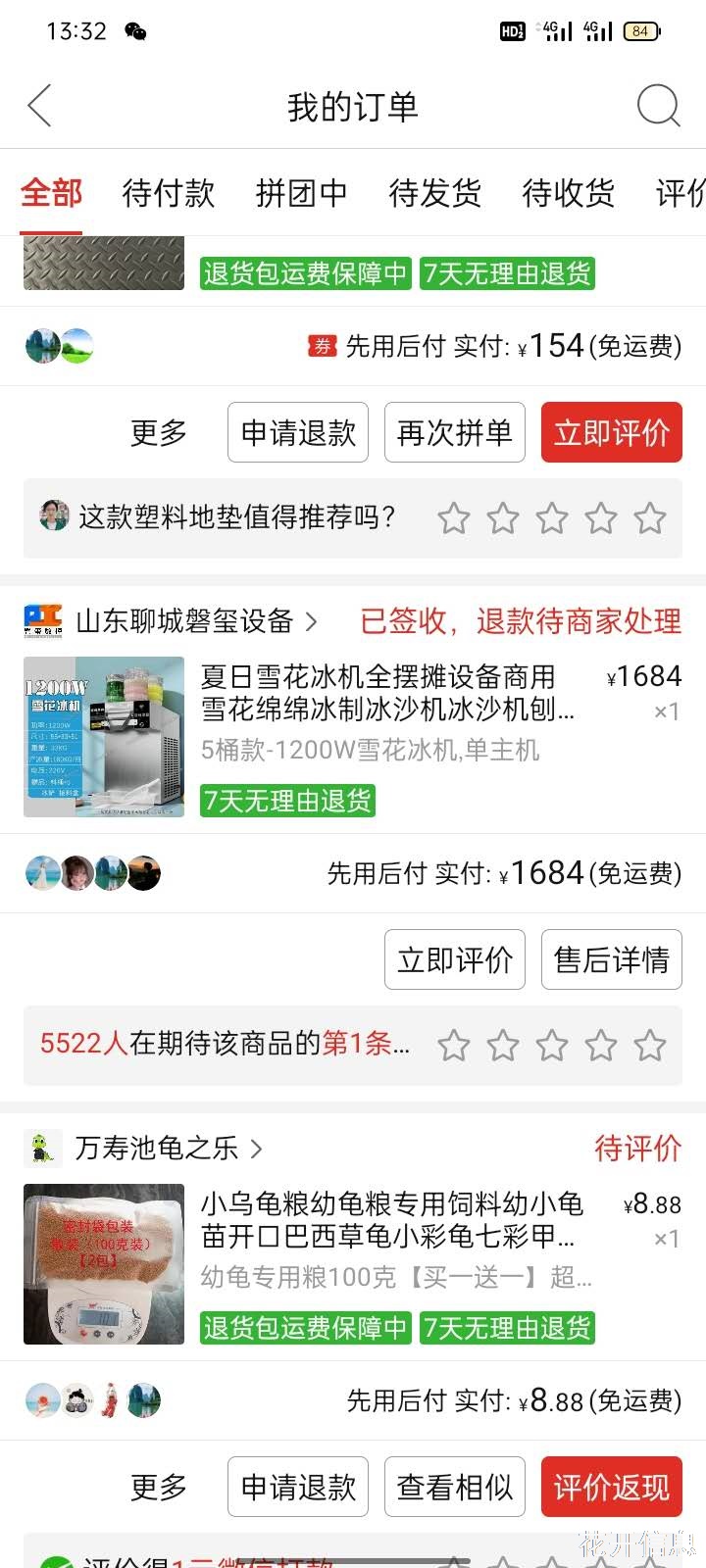The image size is (706, 1568).
Task: Tap 查看相似 for the turtle food
Action: click(x=455, y=1487)
